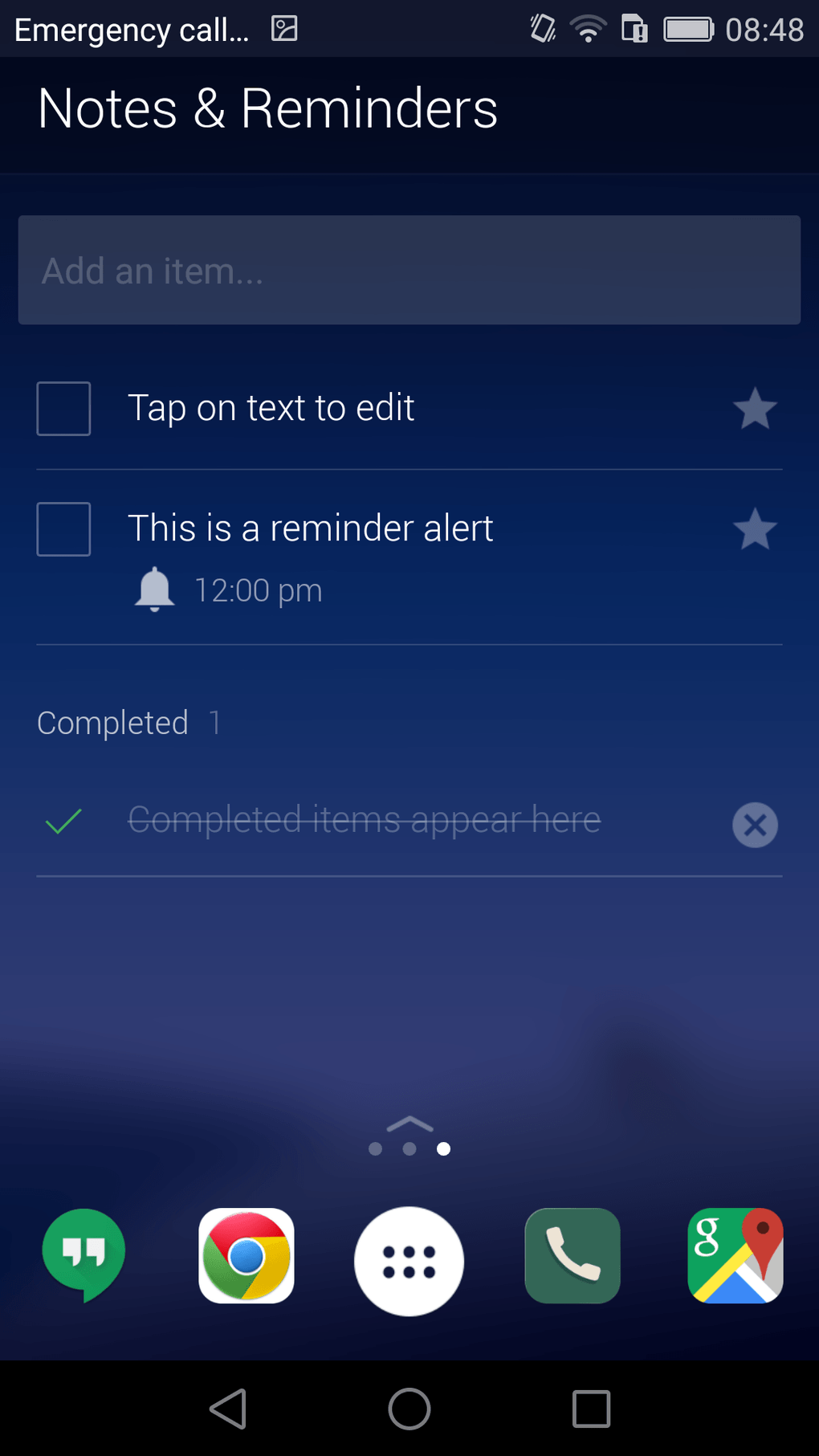Show recent apps
The image size is (819, 1456).
[x=591, y=1409]
